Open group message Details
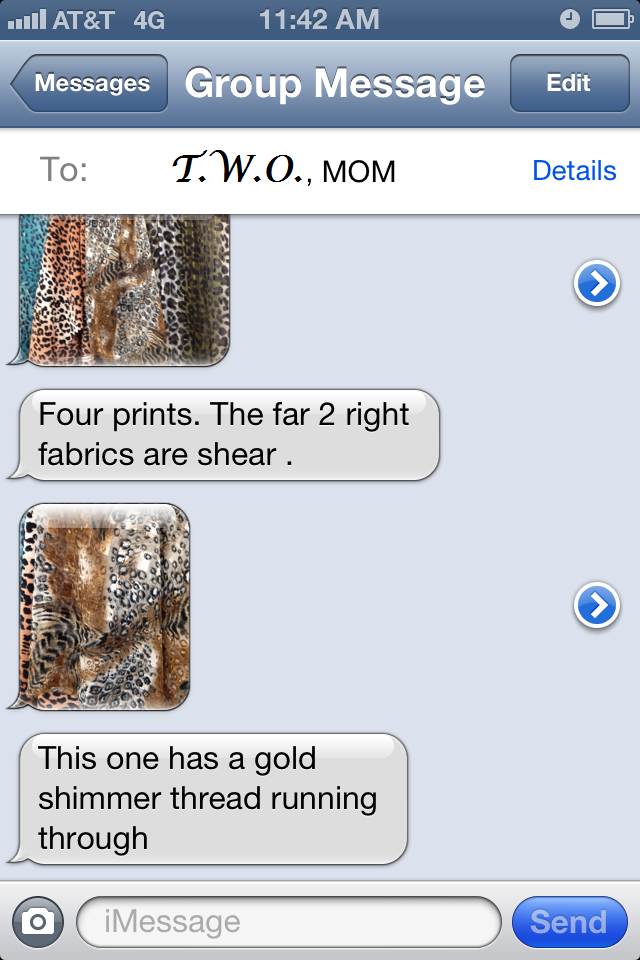 point(574,171)
